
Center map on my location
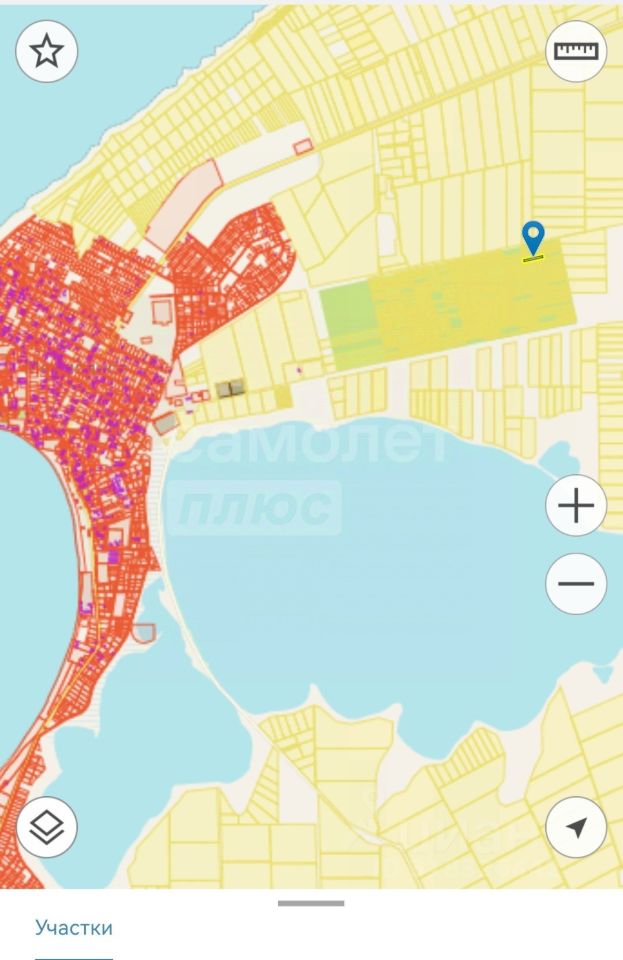pos(576,827)
